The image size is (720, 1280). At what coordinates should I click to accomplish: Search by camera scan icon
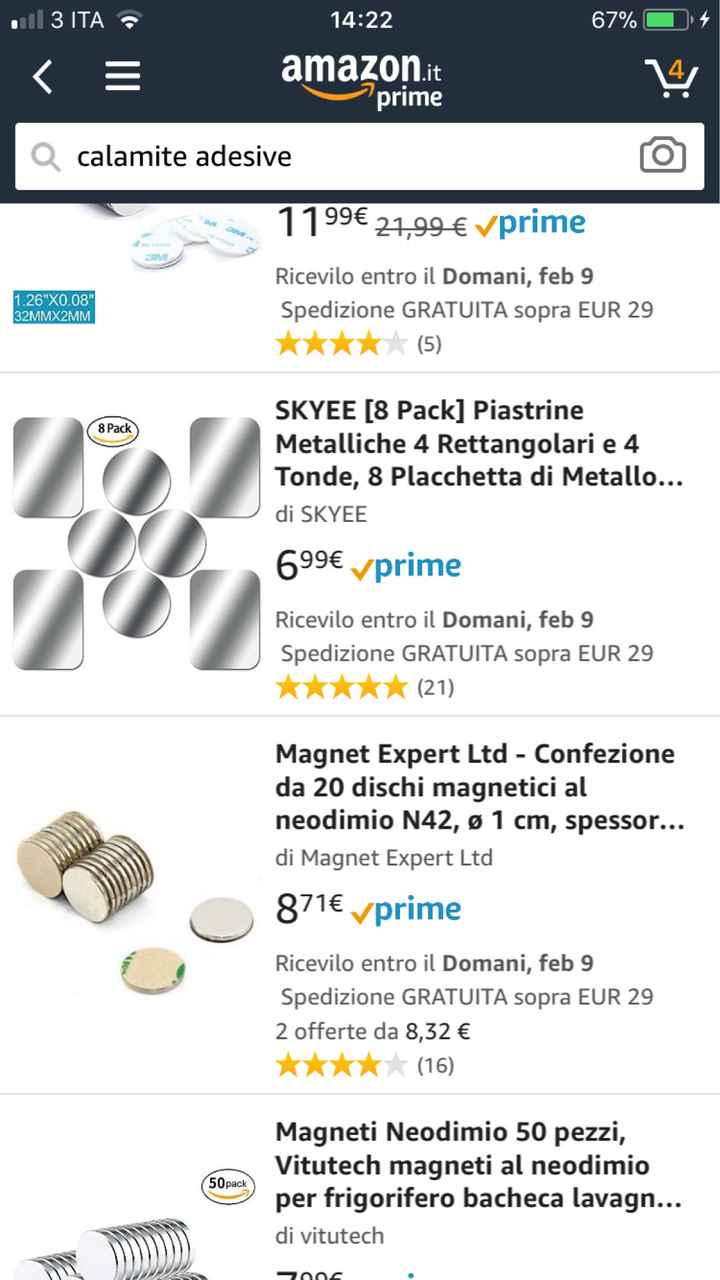662,156
